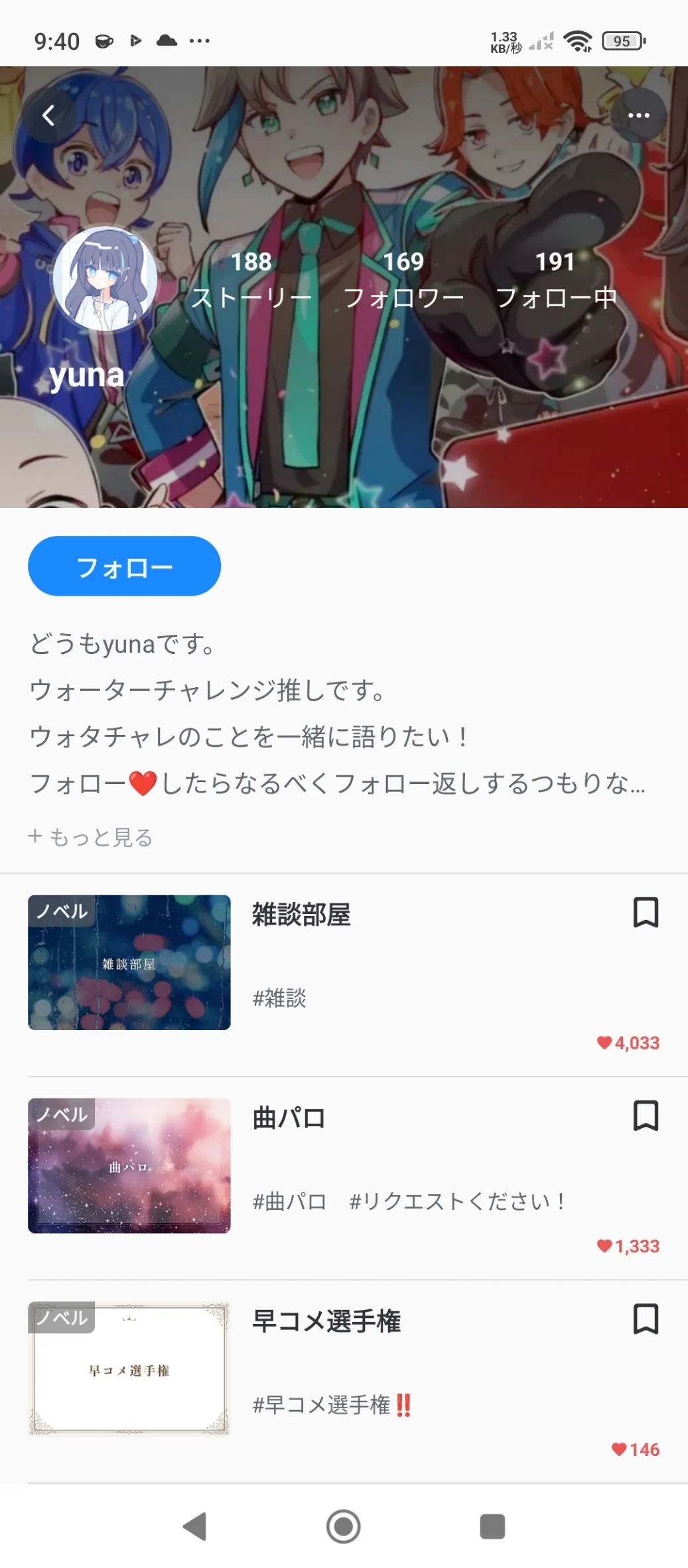View the 191 フォロー中 list
The image size is (688, 1568).
pos(556,280)
